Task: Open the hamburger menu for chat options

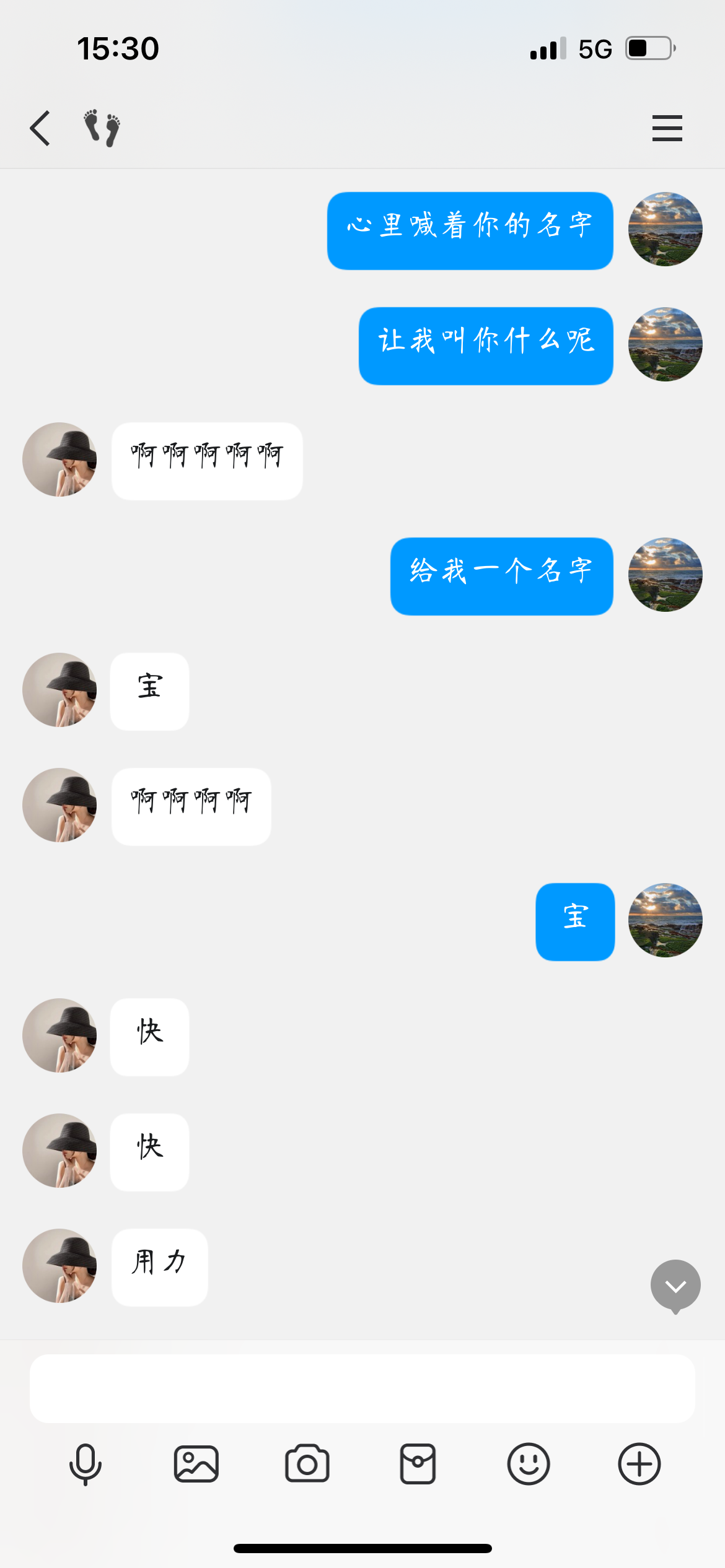Action: pos(667,128)
